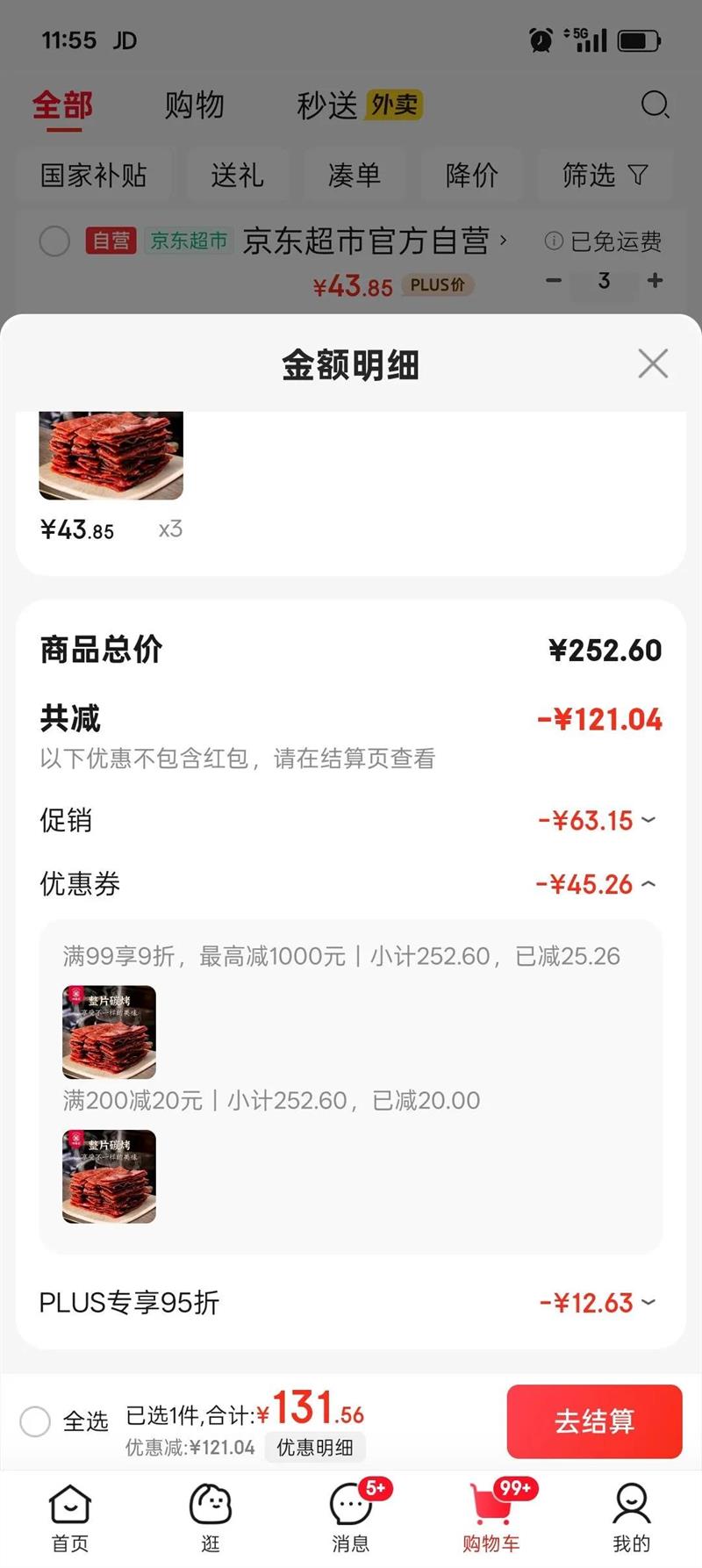Collapse the 优惠券 discount details
Image resolution: width=702 pixels, height=1568 pixels.
(x=648, y=884)
